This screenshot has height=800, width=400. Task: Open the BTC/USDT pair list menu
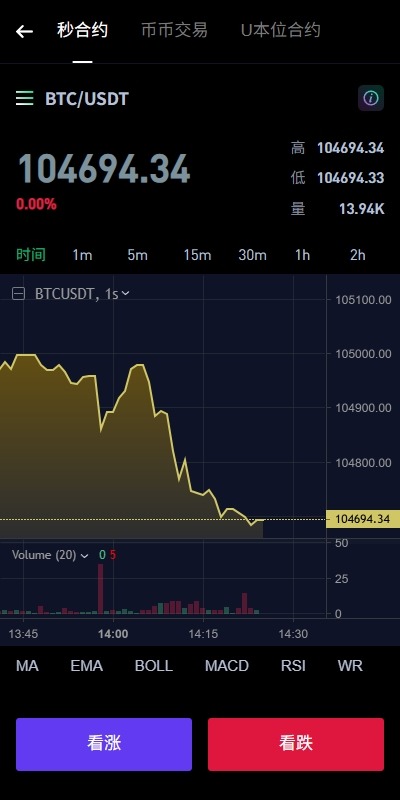24,98
